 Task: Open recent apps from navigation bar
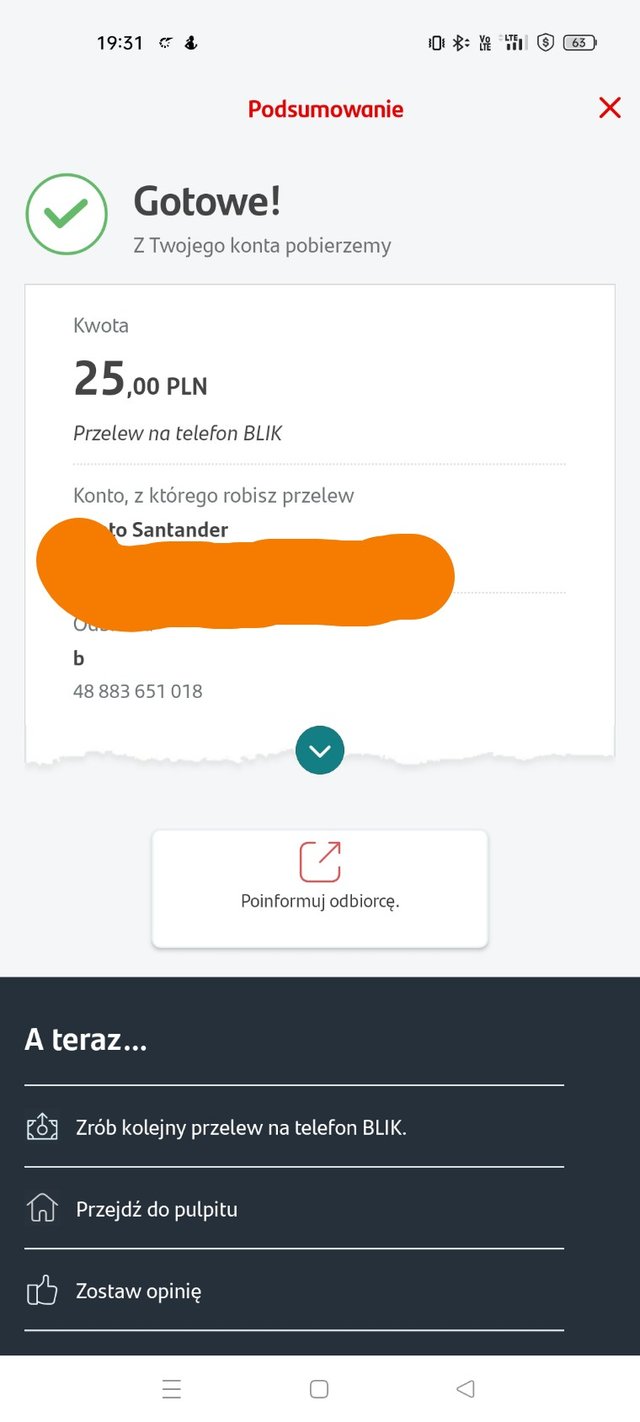click(172, 1389)
